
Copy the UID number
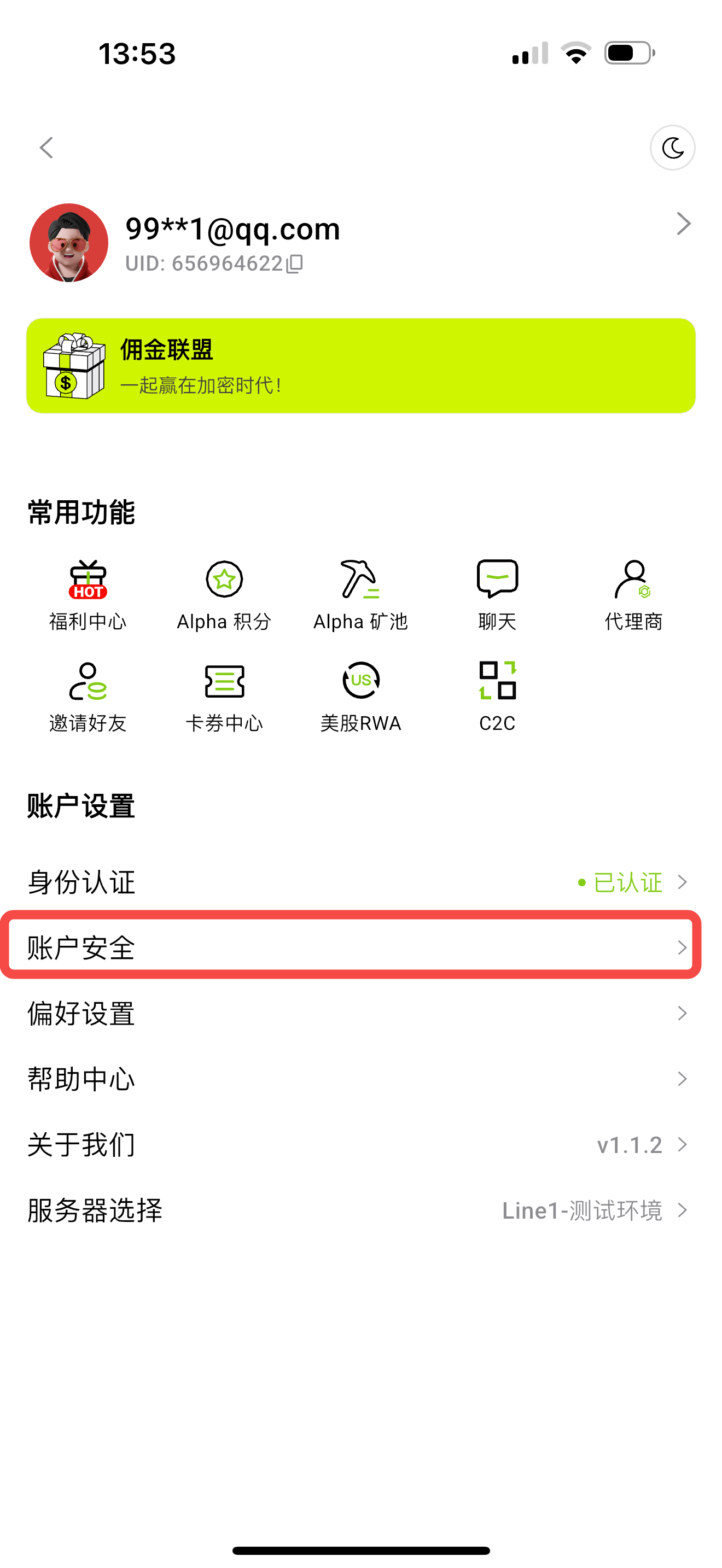[295, 264]
